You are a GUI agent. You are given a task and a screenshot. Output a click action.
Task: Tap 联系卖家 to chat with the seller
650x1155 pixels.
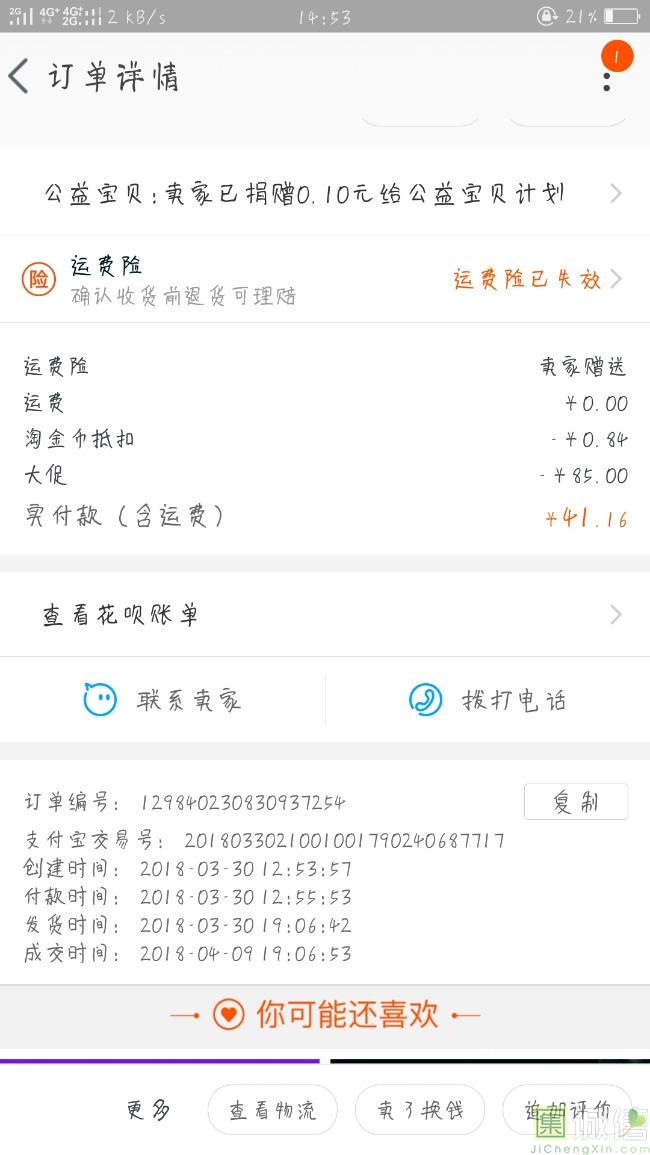click(163, 700)
